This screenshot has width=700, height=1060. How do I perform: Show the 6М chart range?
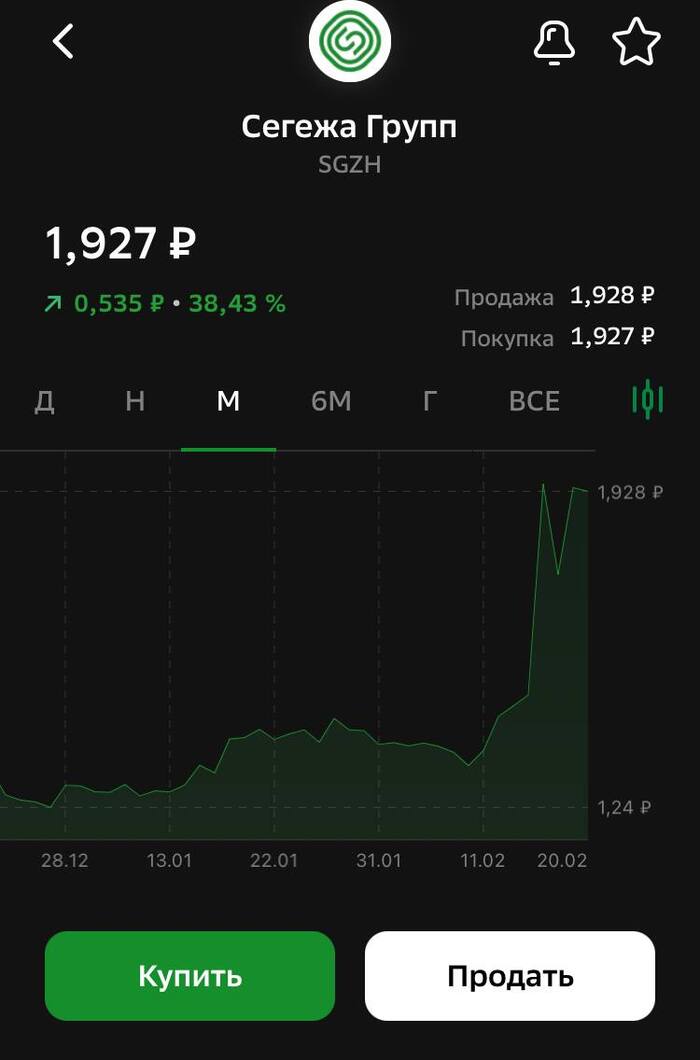click(x=331, y=402)
